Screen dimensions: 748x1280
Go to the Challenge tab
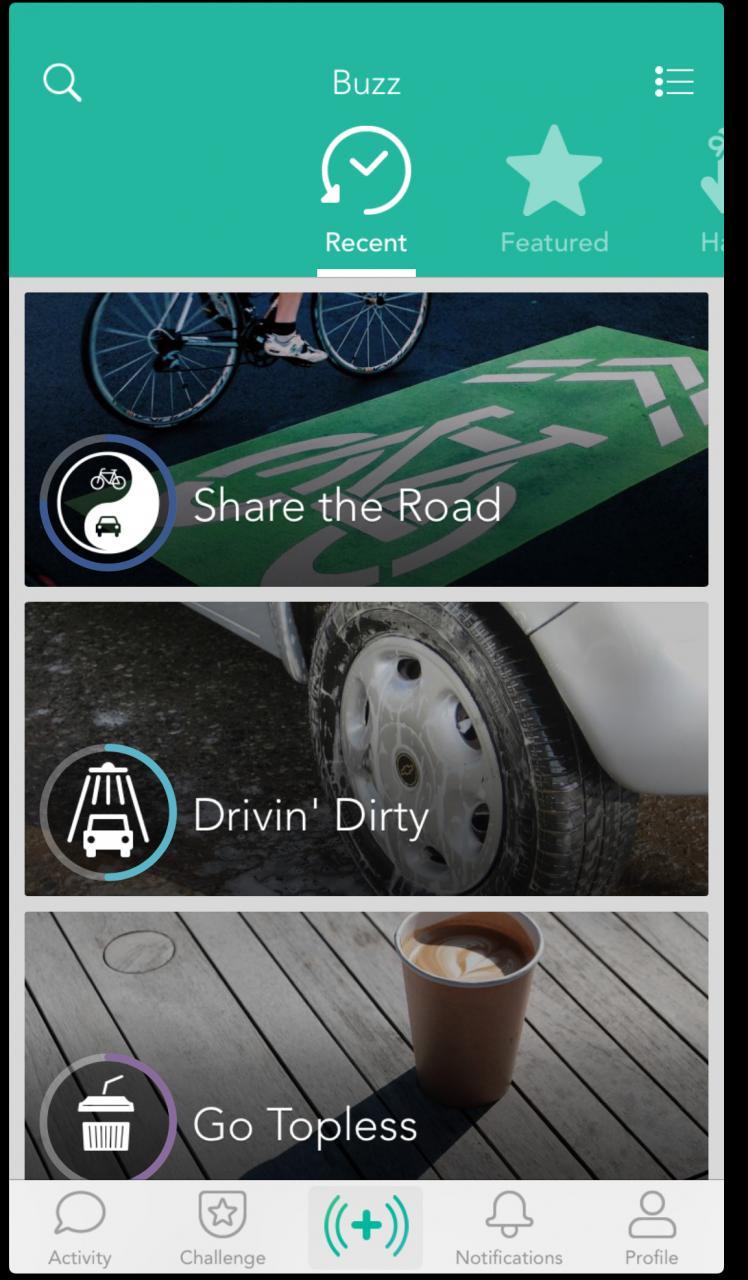click(x=222, y=1228)
